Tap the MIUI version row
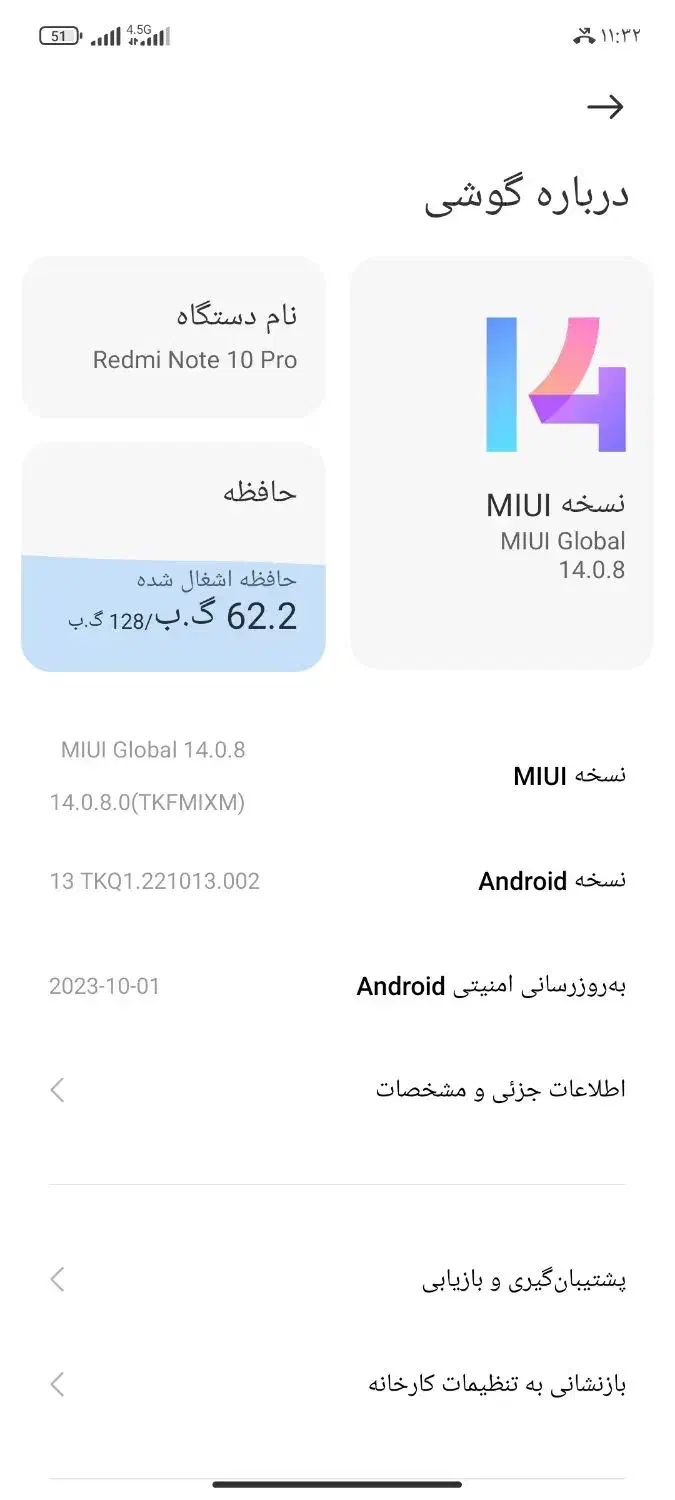The width and height of the screenshot is (675, 1500). (337, 776)
